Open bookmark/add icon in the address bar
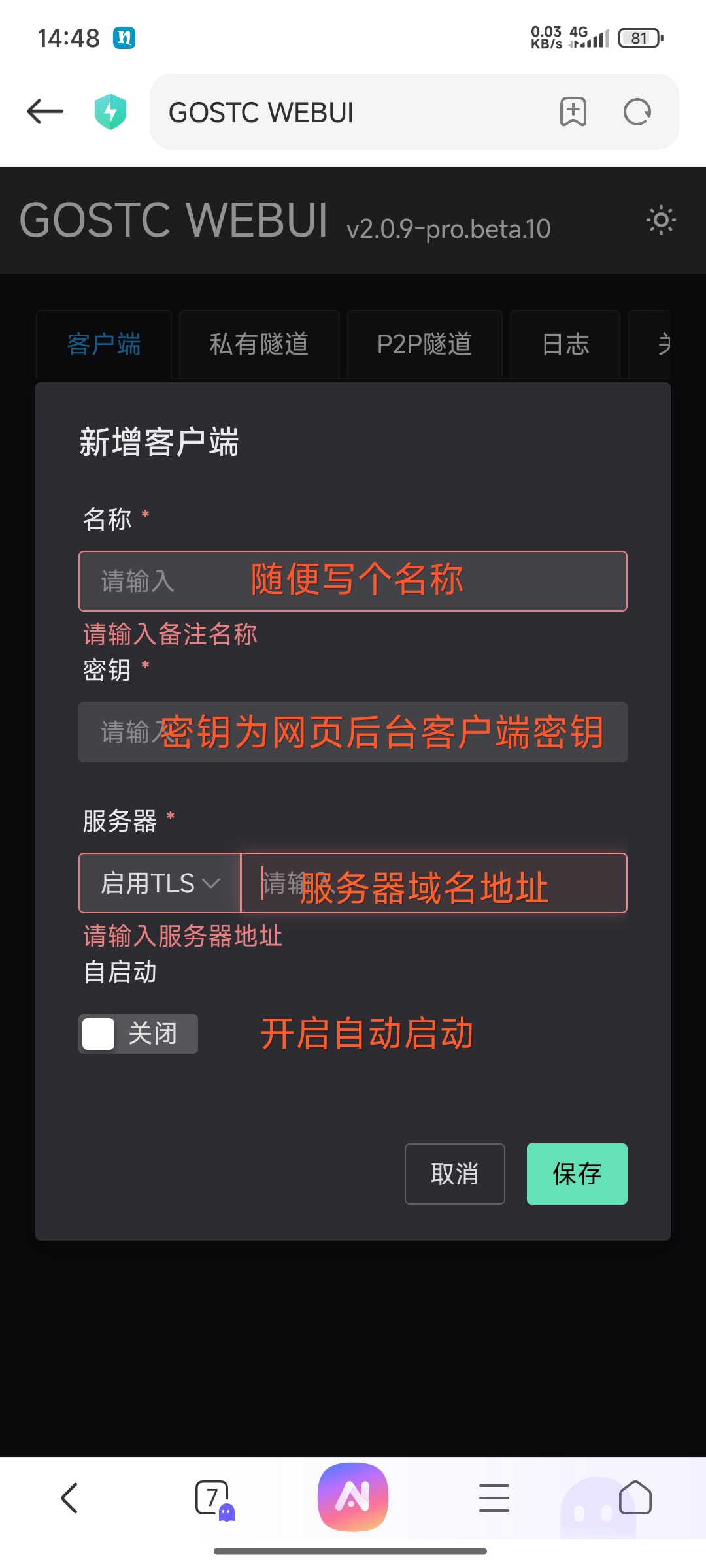 572,112
